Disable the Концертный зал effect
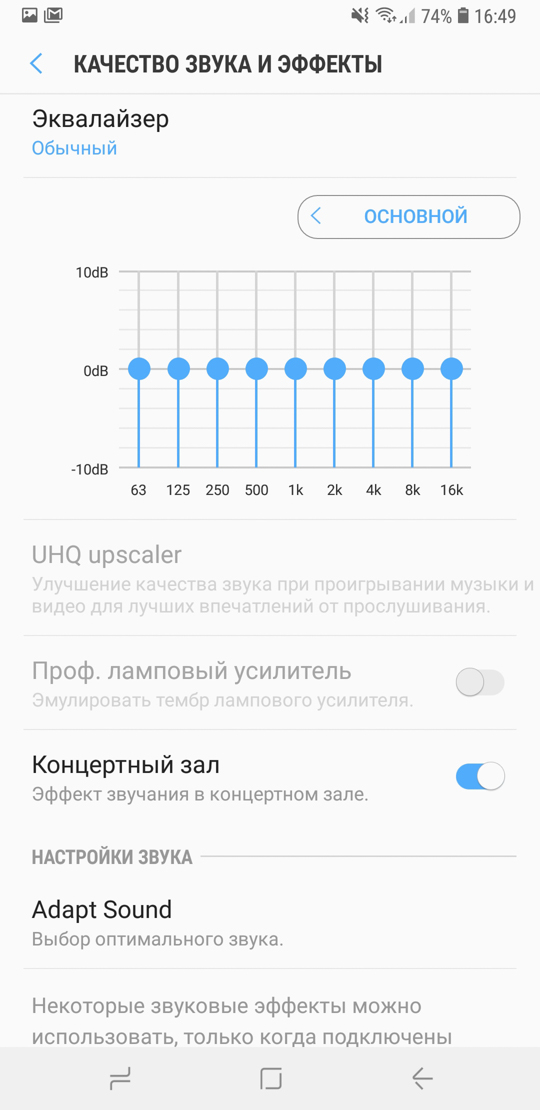The height and width of the screenshot is (1110, 540). point(480,777)
